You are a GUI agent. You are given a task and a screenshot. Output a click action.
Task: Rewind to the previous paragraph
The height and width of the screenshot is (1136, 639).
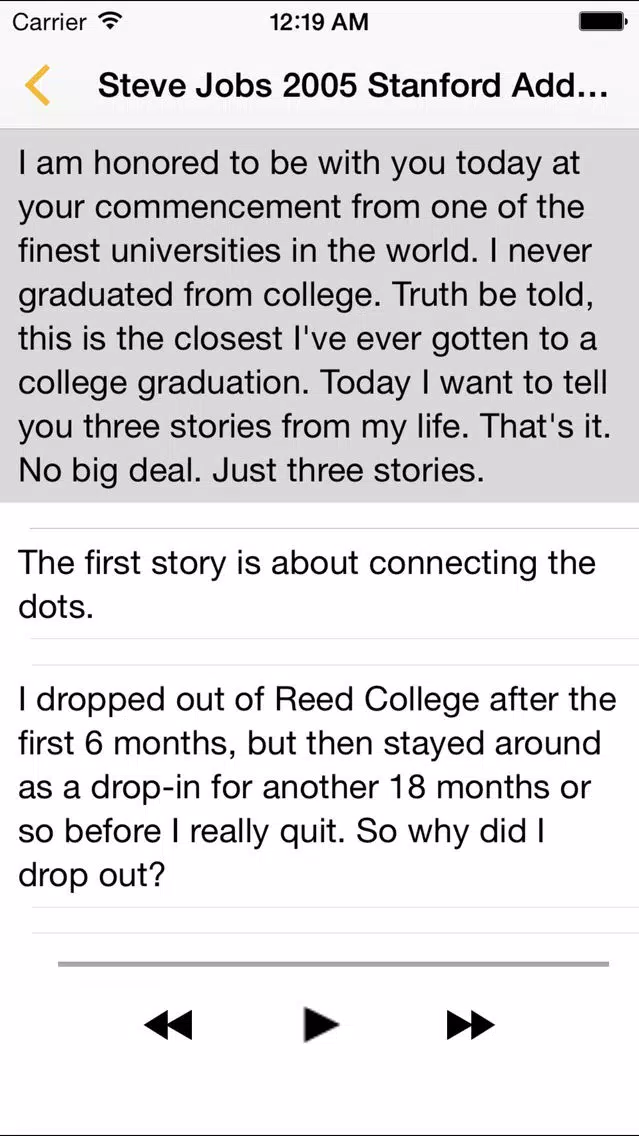[168, 1025]
